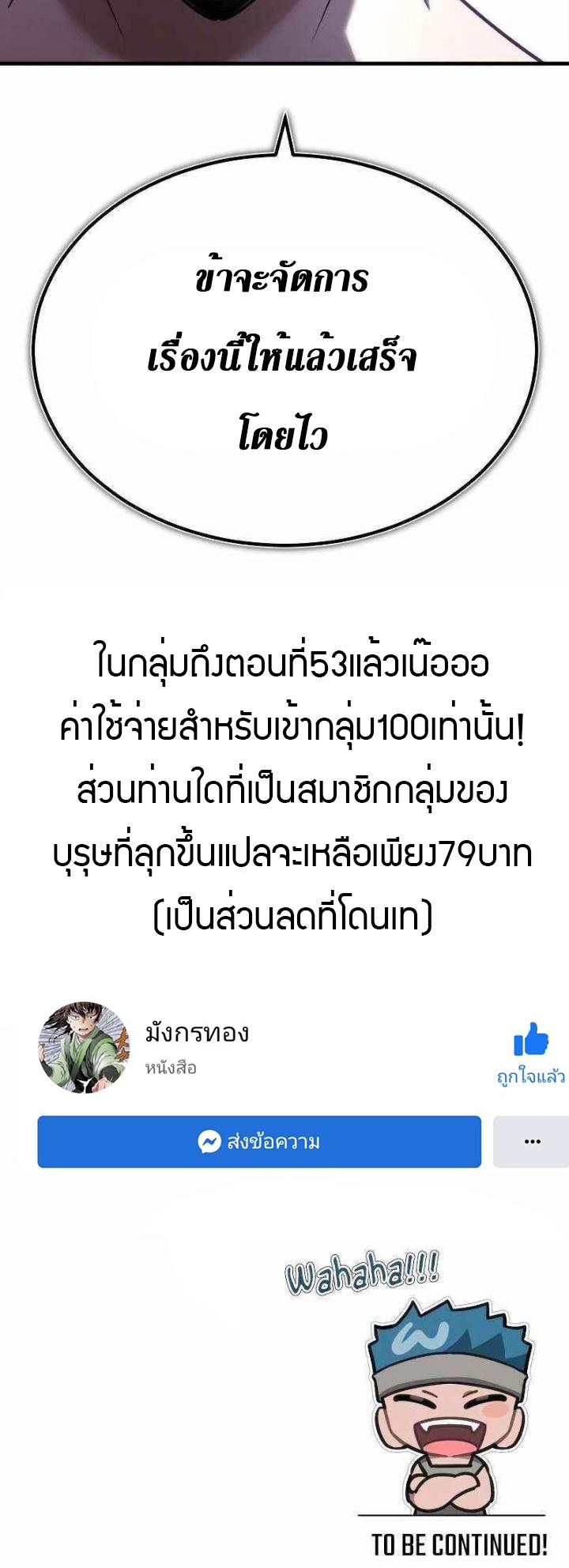Click the promo text mentioning 79บาท discount
569x1568 pixels.
(284, 854)
